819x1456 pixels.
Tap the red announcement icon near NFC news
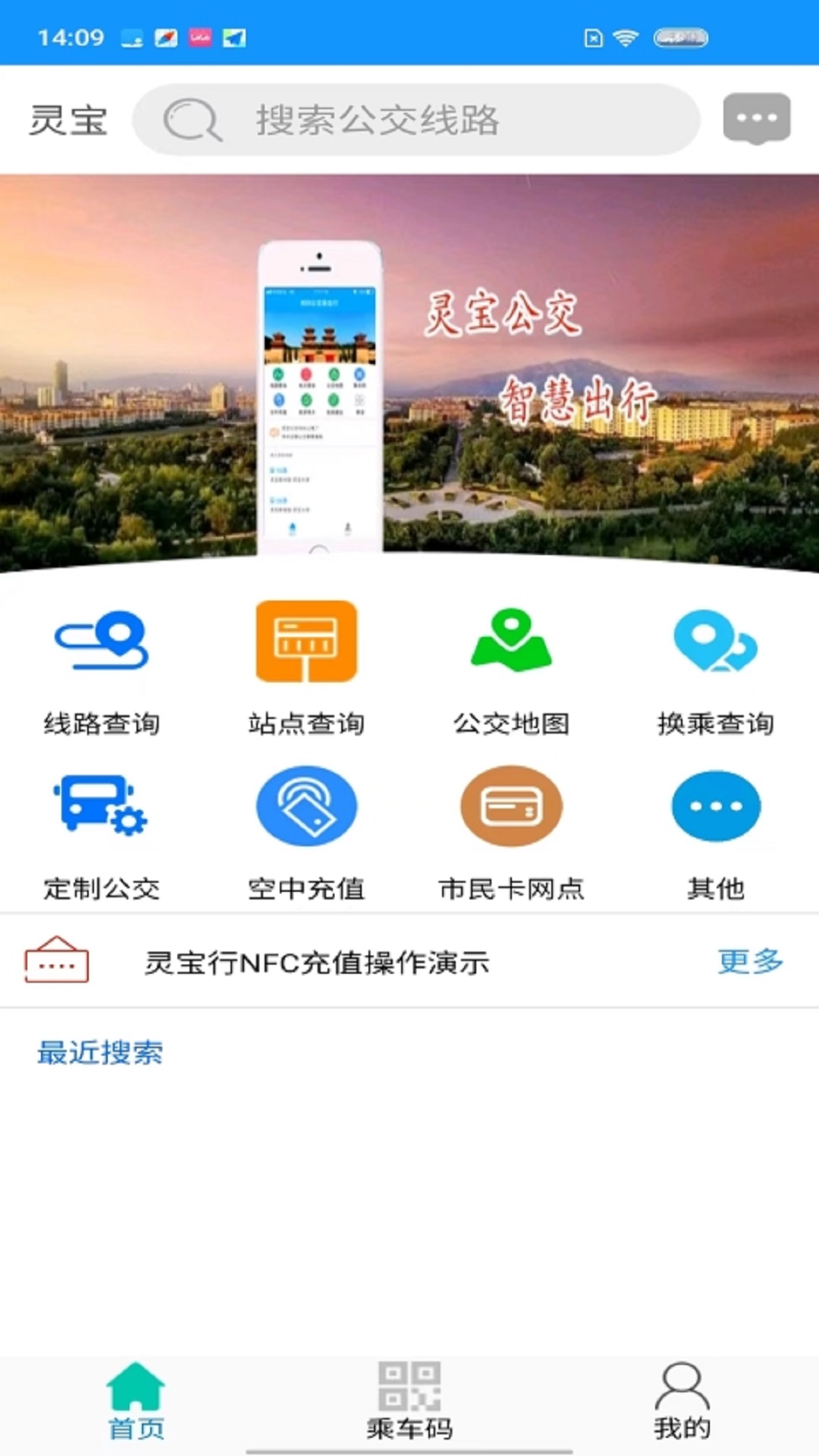(x=58, y=960)
